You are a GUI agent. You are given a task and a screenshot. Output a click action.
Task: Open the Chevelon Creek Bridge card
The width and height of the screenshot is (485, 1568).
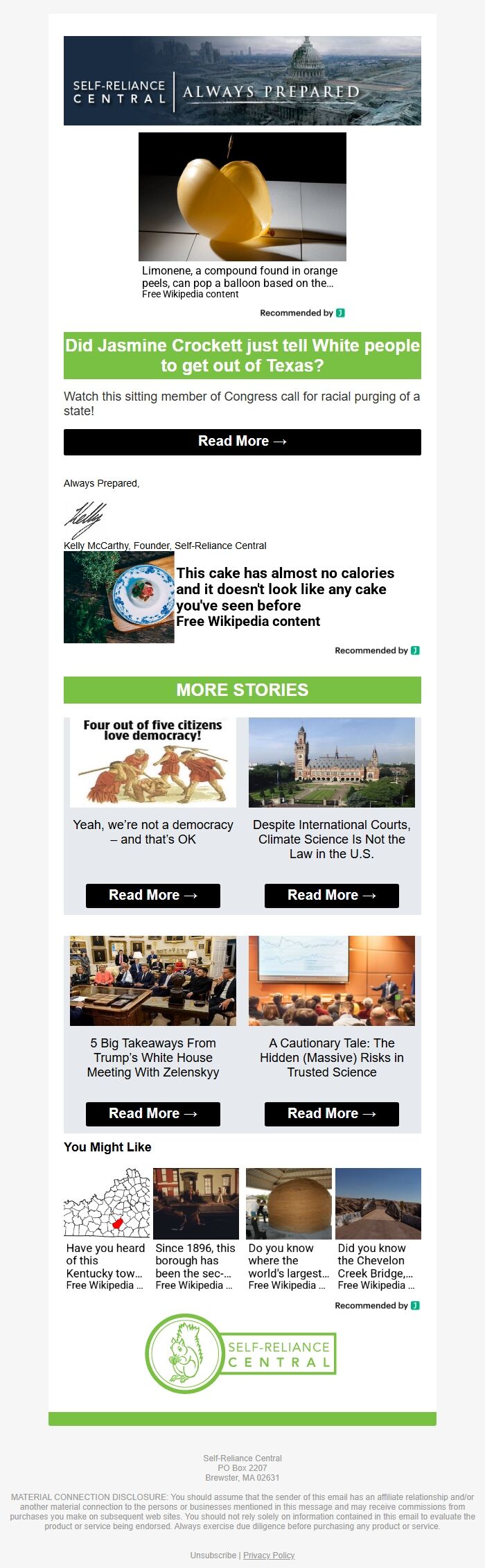click(378, 1228)
